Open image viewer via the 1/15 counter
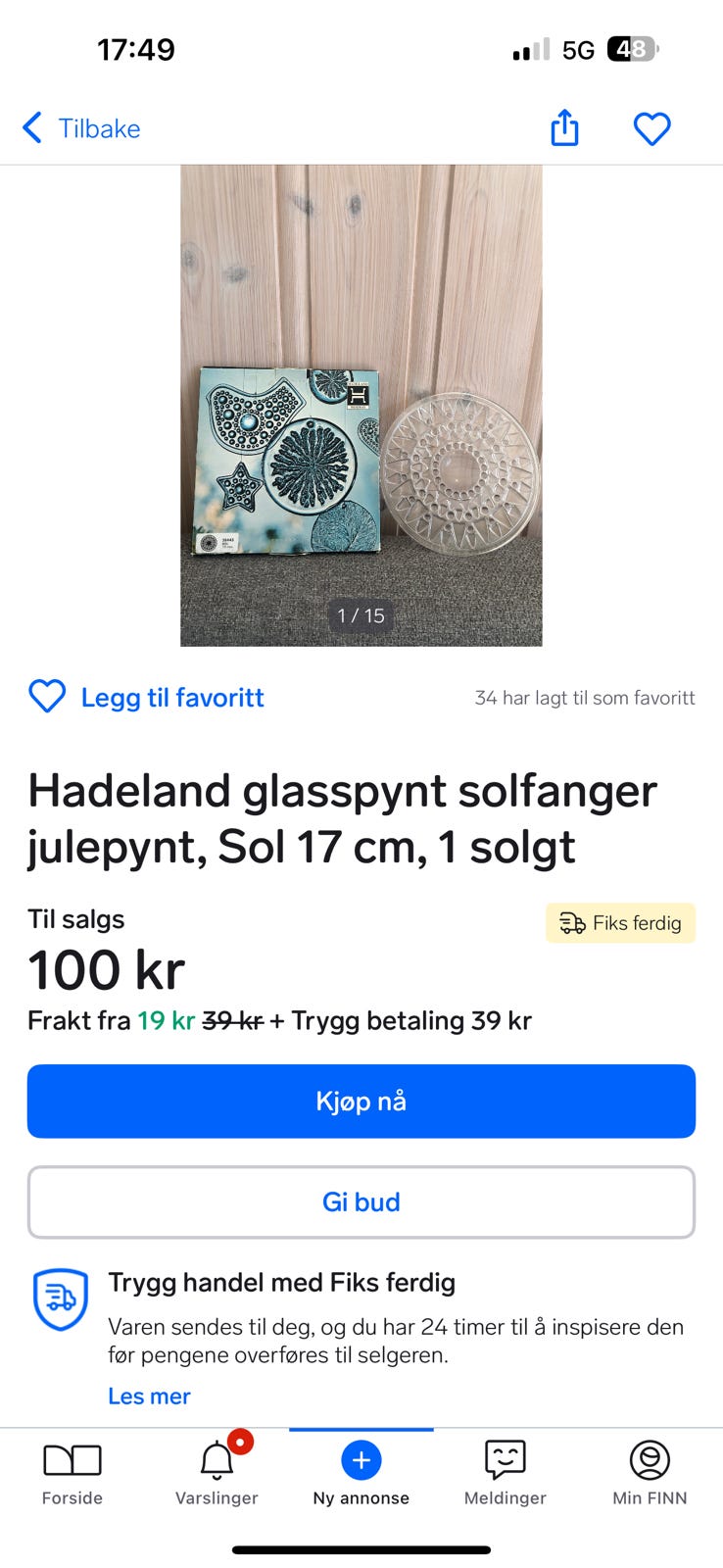The width and height of the screenshot is (723, 1568). click(x=361, y=615)
